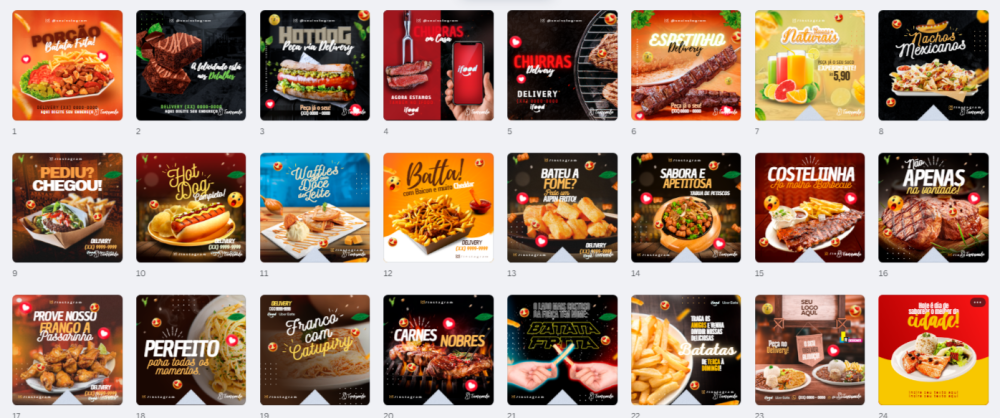
Task: Select the Batata com Cheddar page
Action: click(x=438, y=208)
